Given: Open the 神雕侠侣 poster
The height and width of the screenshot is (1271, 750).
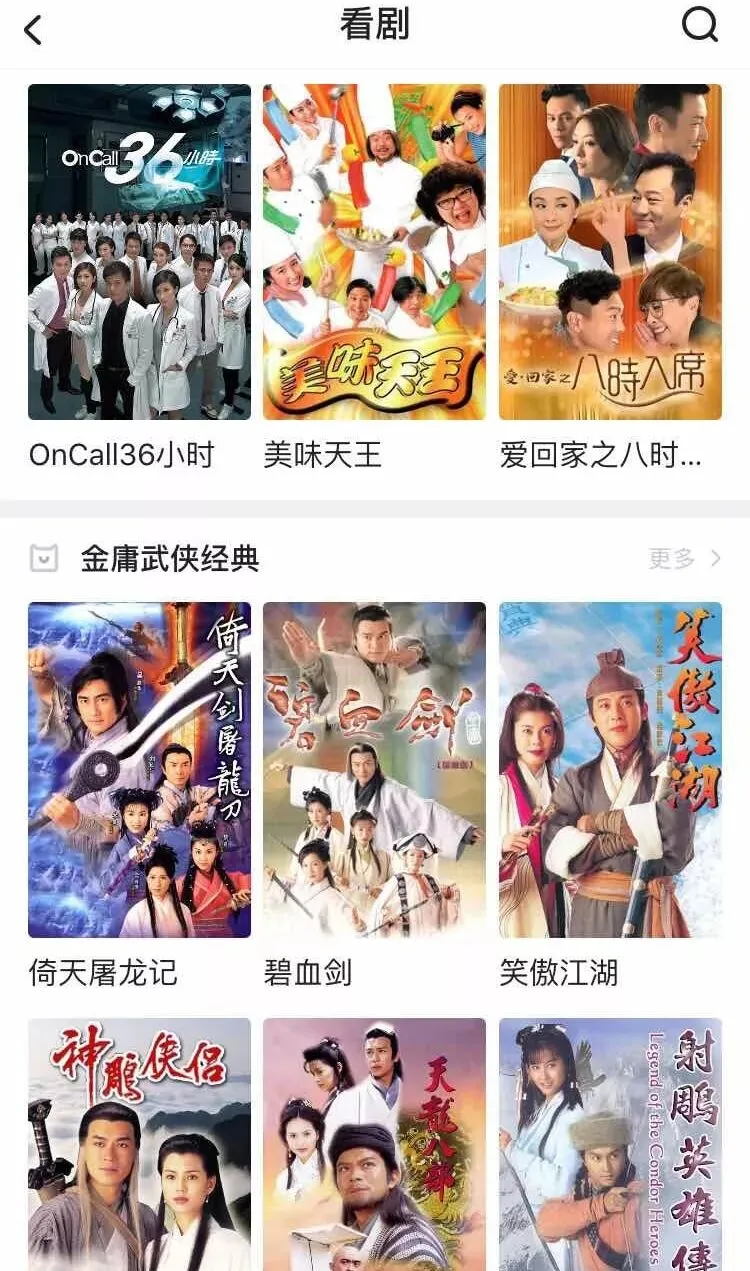Looking at the screenshot, I should 139,1144.
